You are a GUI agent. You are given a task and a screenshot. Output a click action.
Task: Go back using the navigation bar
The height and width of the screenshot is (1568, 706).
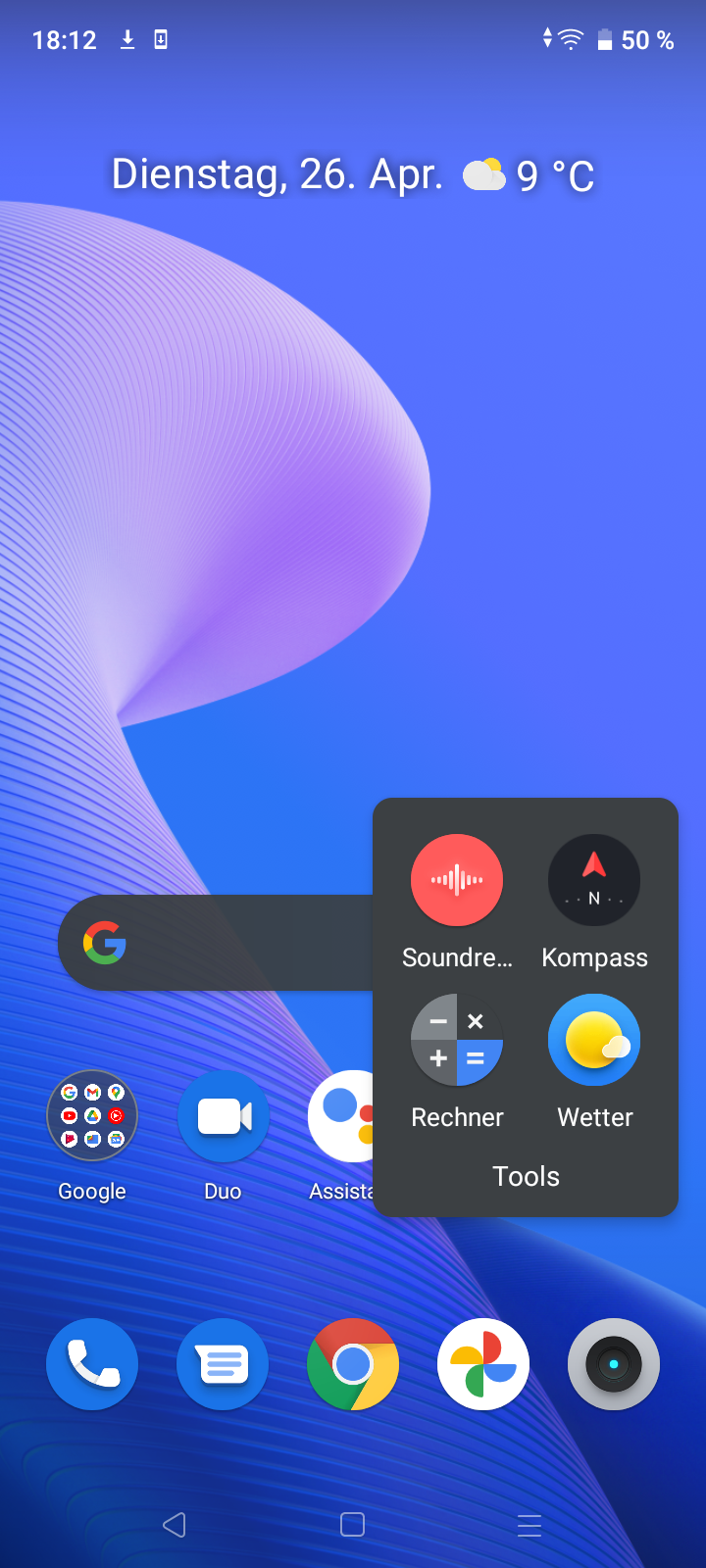[x=175, y=1525]
